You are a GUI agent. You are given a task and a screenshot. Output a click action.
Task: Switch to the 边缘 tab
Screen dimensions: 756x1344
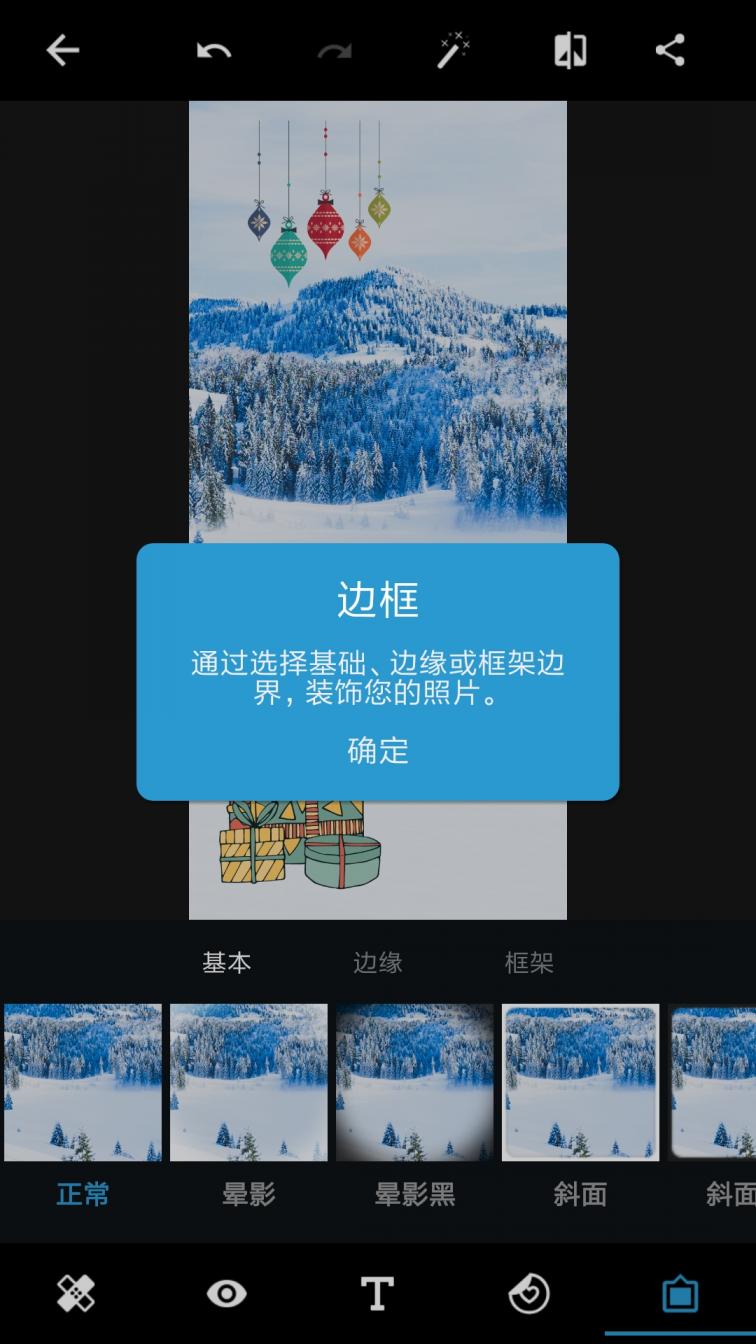click(377, 962)
